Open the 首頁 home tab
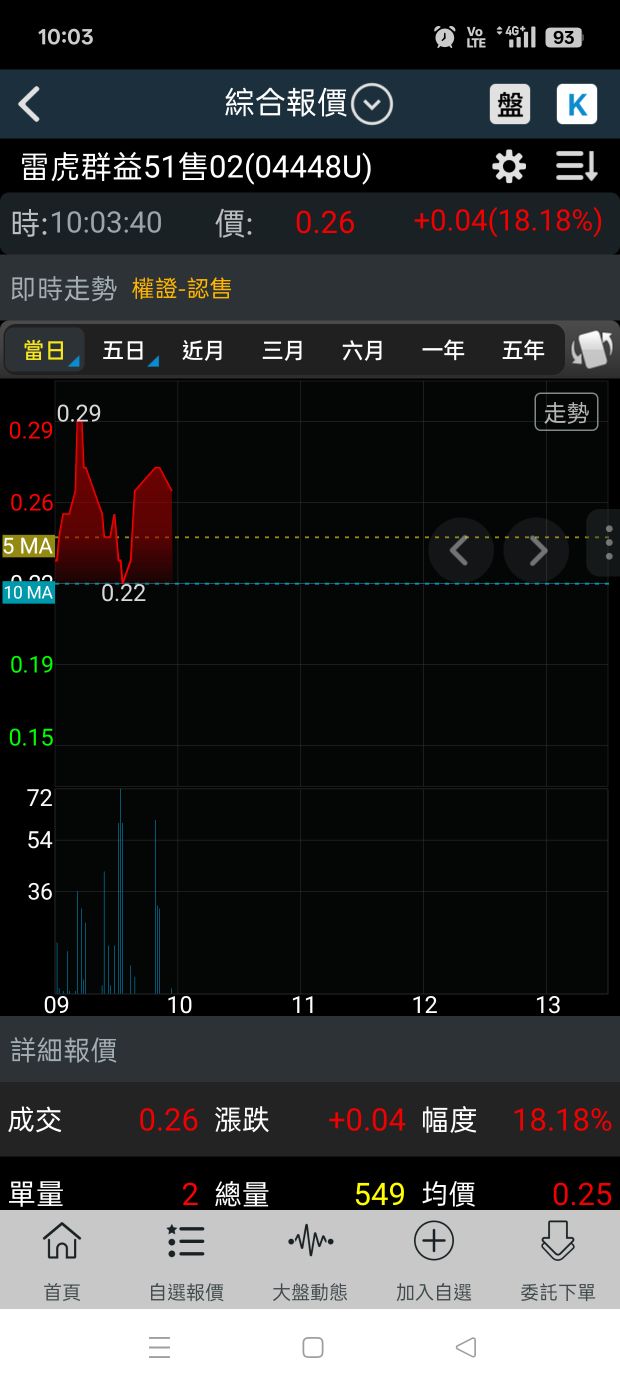This screenshot has height=1386, width=620. pyautogui.click(x=62, y=1259)
